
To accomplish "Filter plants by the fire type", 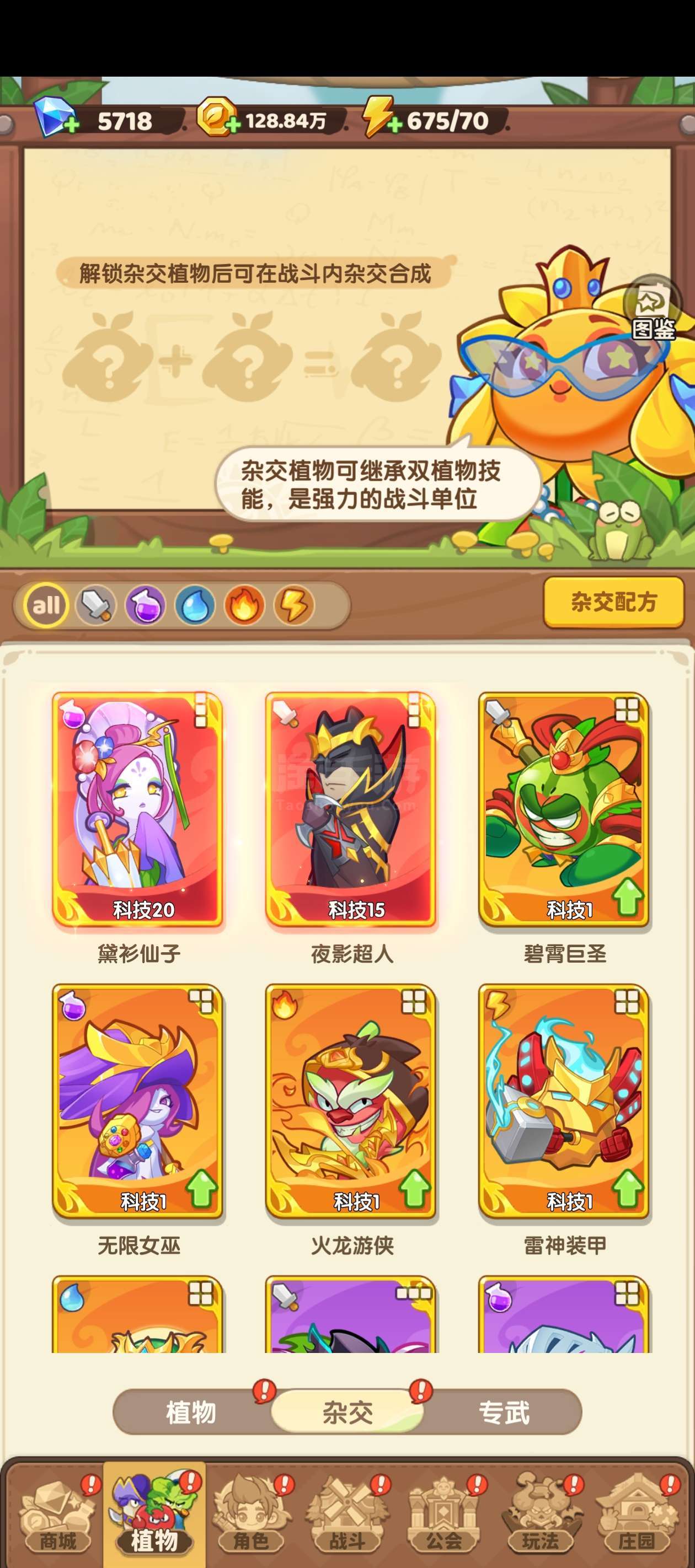I will point(244,605).
